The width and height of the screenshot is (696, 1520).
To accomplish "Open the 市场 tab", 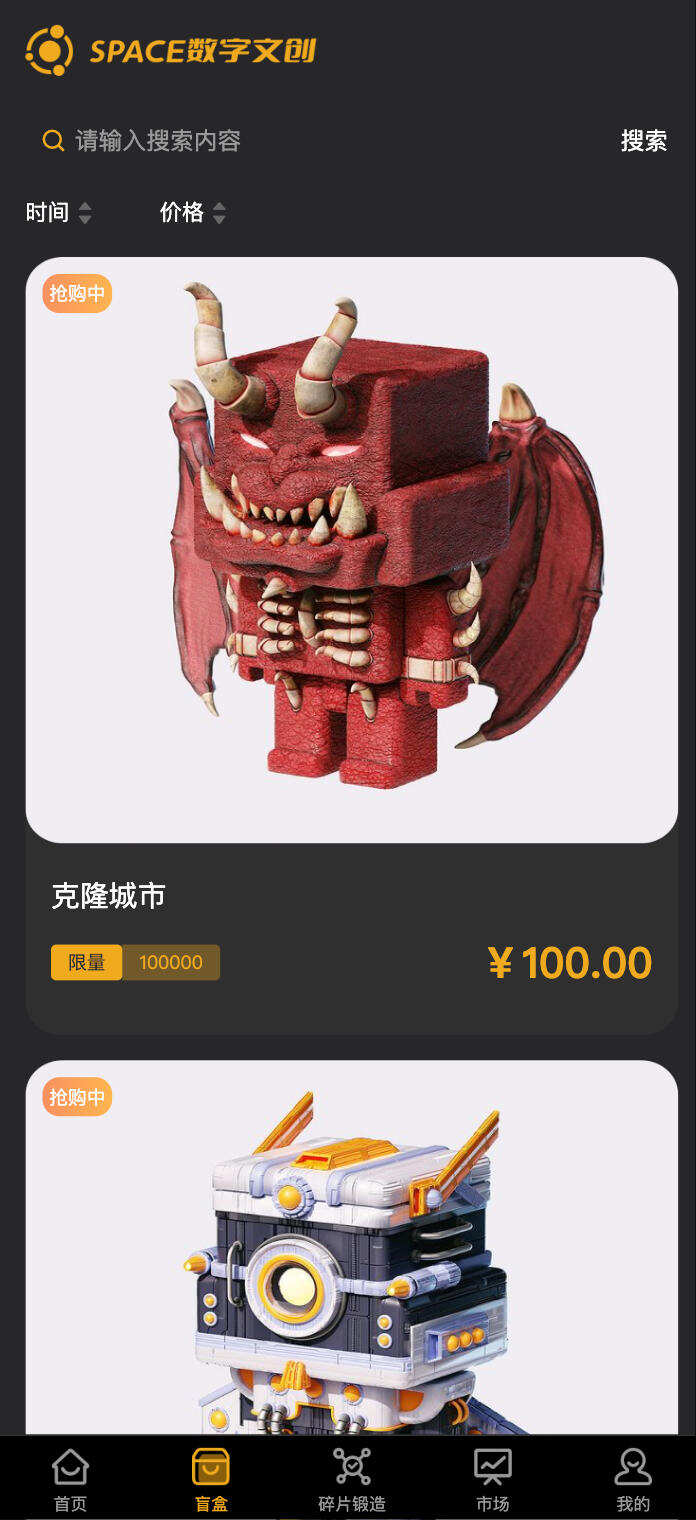I will point(492,1480).
